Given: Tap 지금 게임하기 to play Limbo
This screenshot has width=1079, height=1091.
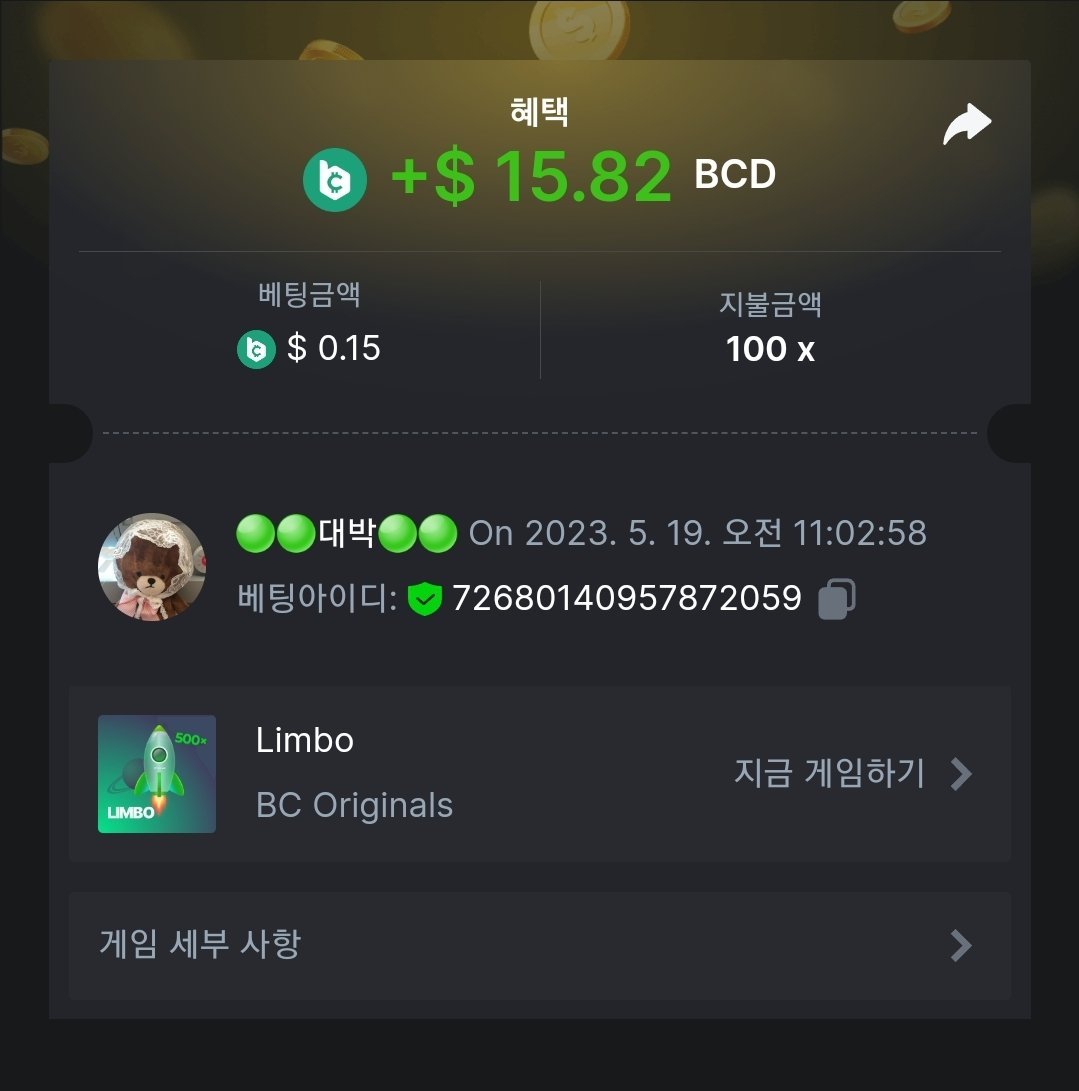Looking at the screenshot, I should click(852, 774).
